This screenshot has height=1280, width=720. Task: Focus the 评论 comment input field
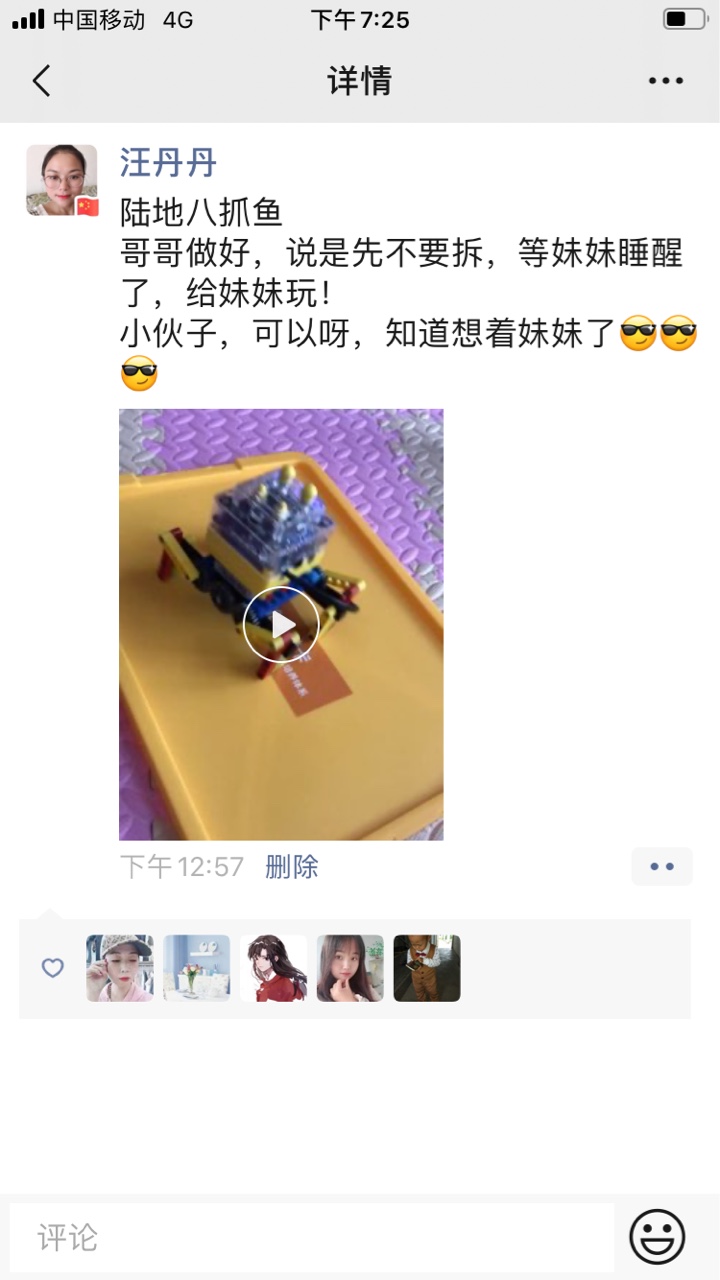pos(310,1237)
